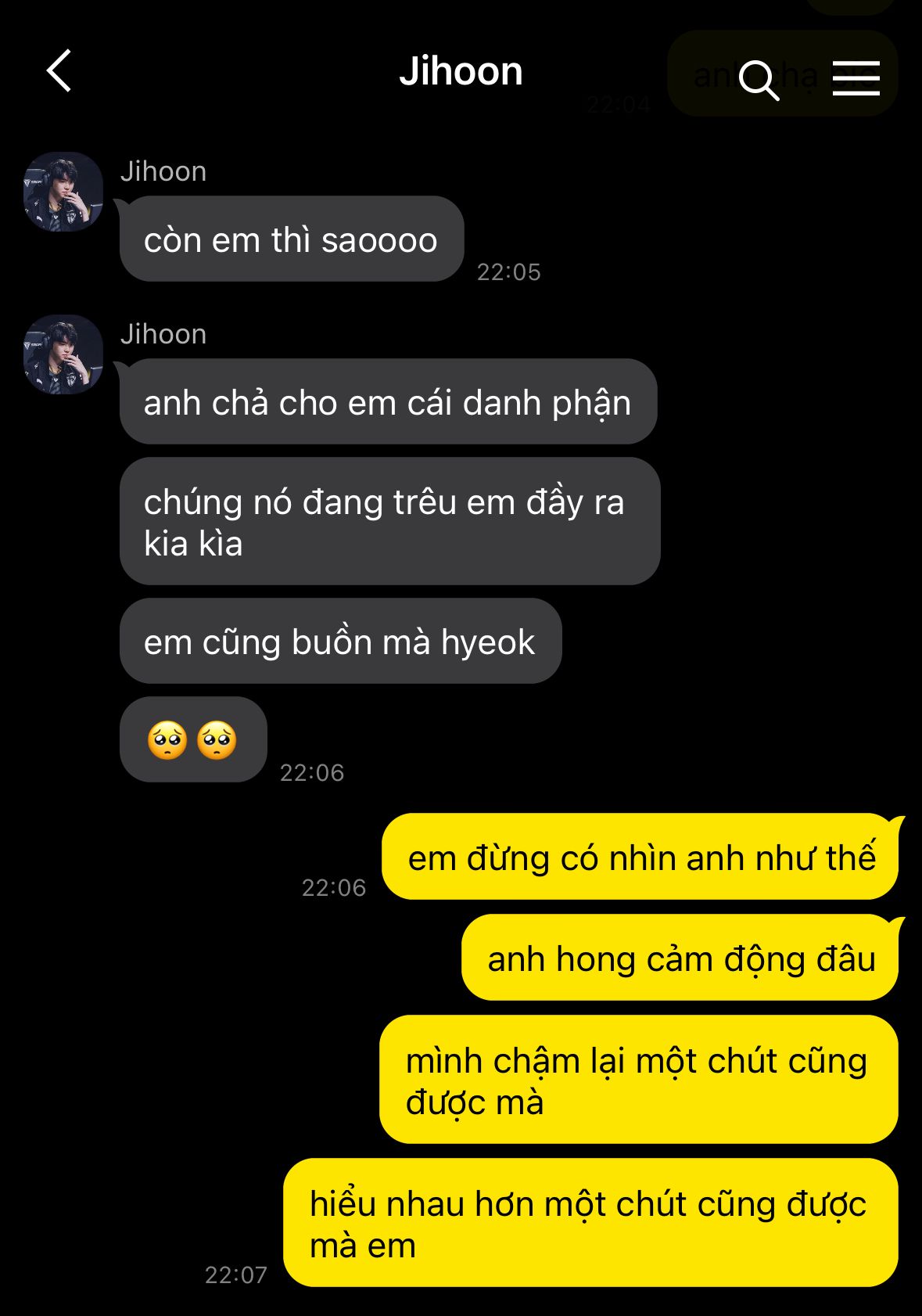The image size is (922, 1316).
Task: Go back from Jihoon chat
Action: (x=59, y=71)
